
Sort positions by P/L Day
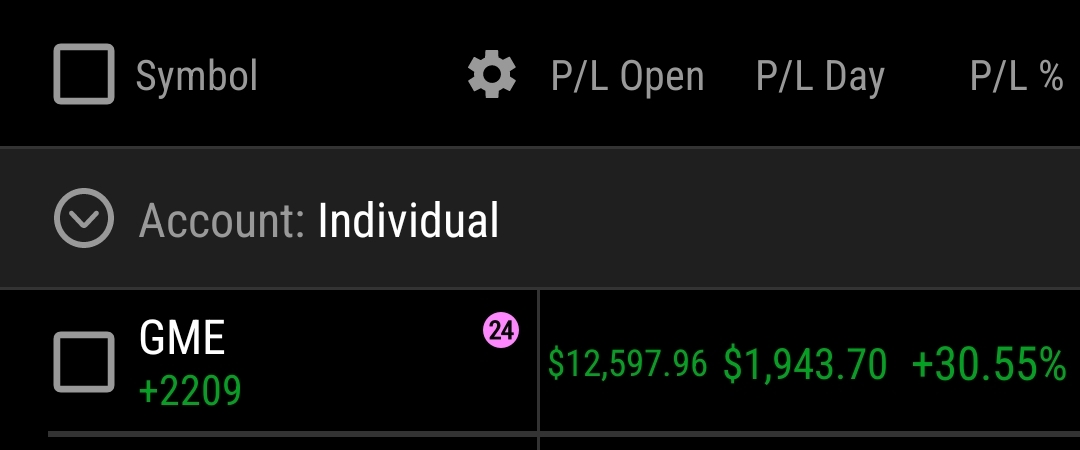[820, 76]
